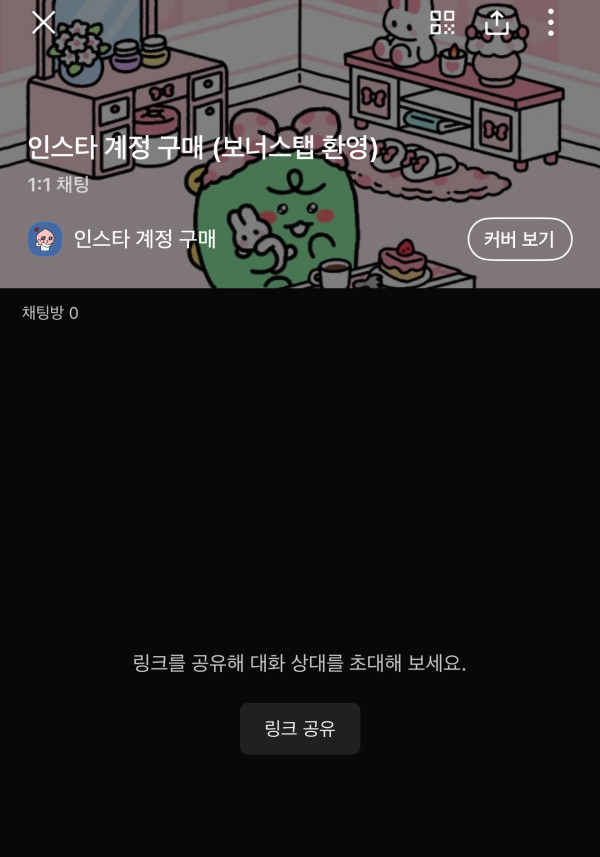
Task: Tap 링크 공유 button
Action: coord(299,729)
